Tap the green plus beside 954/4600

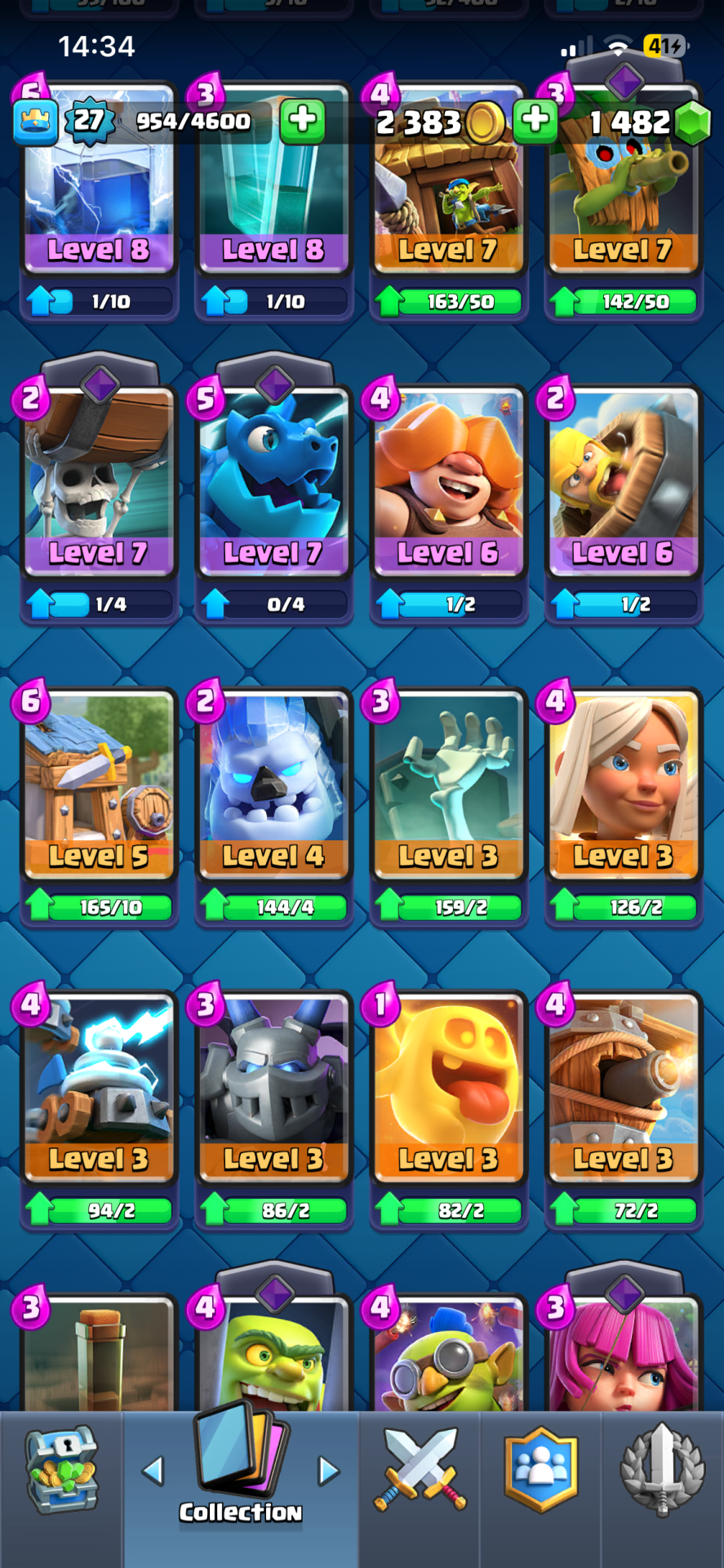(x=302, y=121)
